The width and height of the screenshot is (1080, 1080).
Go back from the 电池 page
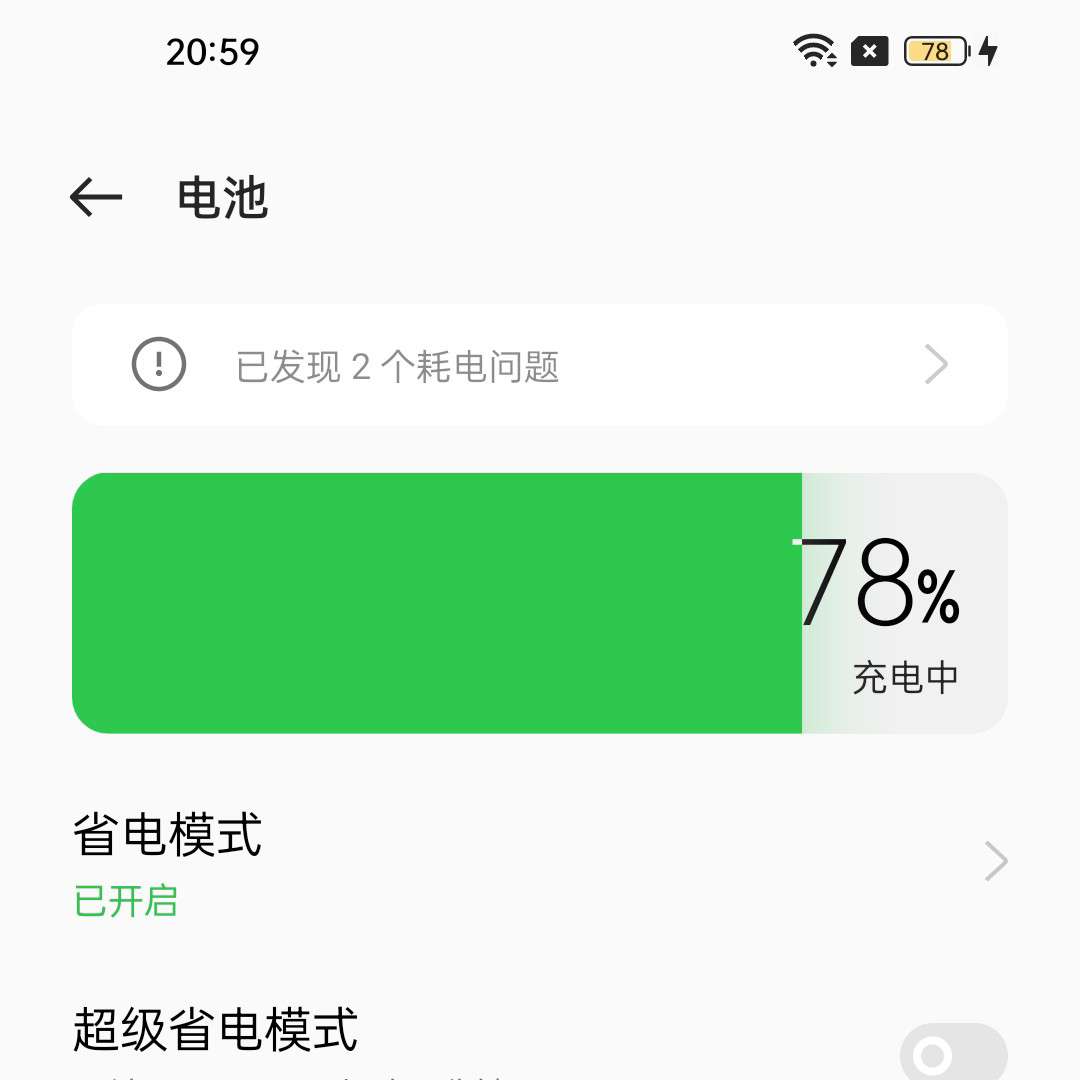(96, 198)
